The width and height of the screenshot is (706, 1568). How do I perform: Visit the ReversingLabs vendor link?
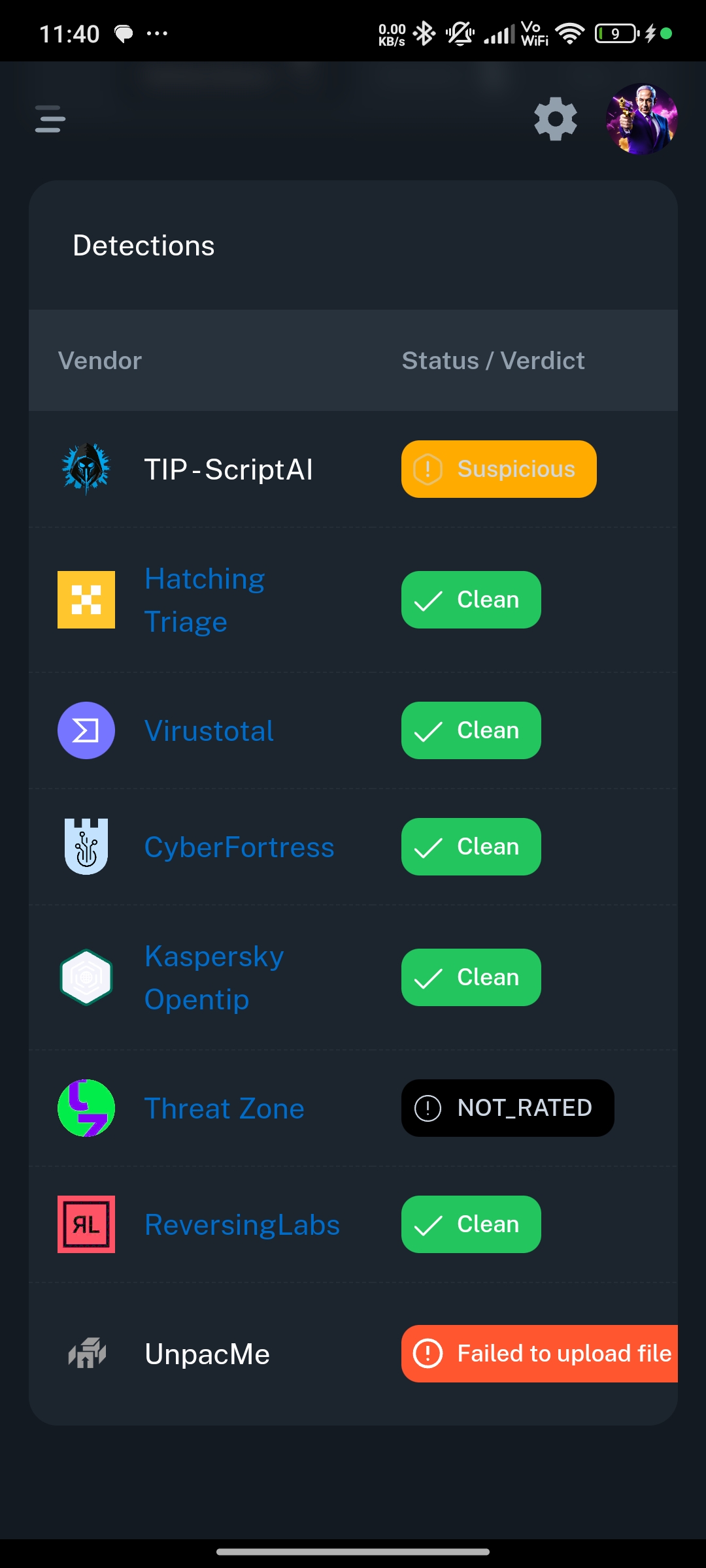(242, 1224)
